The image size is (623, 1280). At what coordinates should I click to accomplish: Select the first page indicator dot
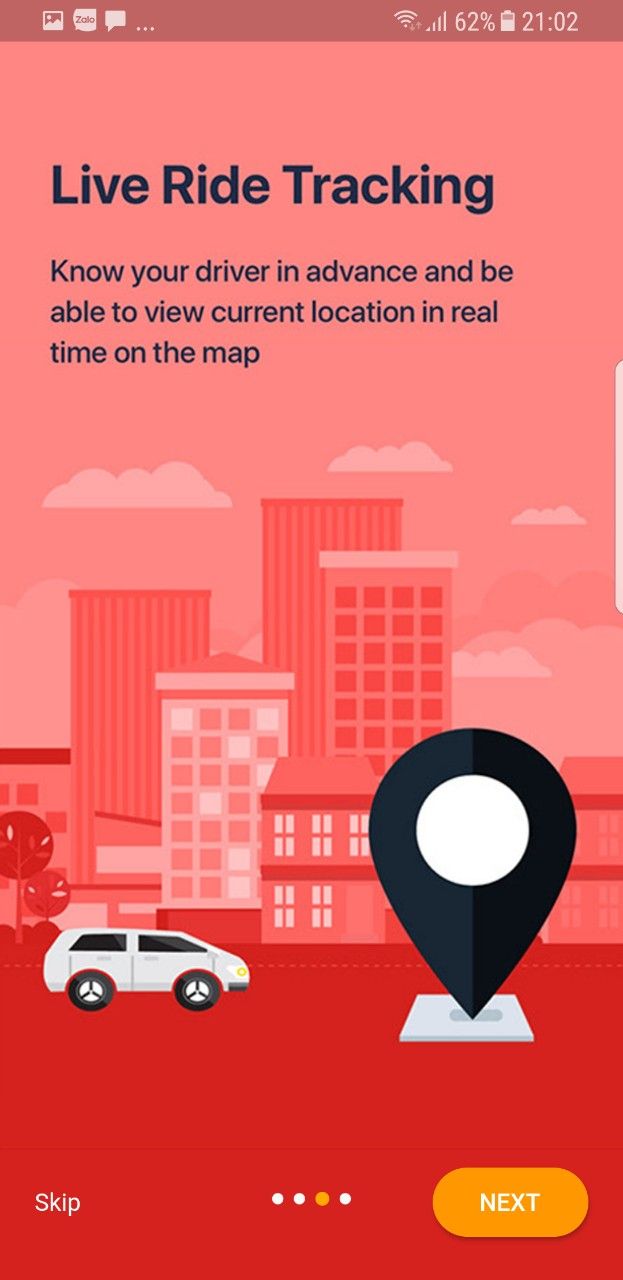[277, 1199]
